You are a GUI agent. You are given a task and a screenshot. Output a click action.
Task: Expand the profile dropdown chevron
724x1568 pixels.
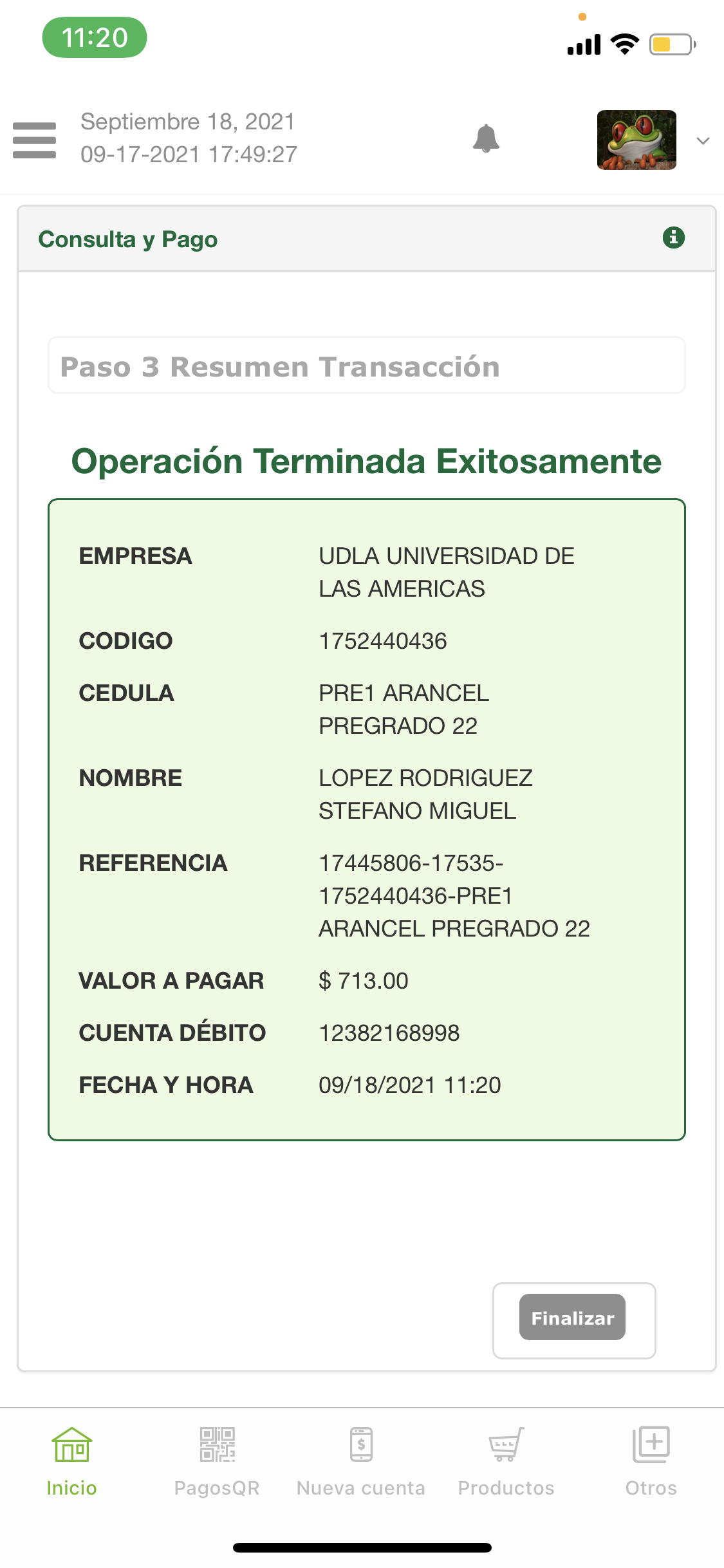point(703,140)
